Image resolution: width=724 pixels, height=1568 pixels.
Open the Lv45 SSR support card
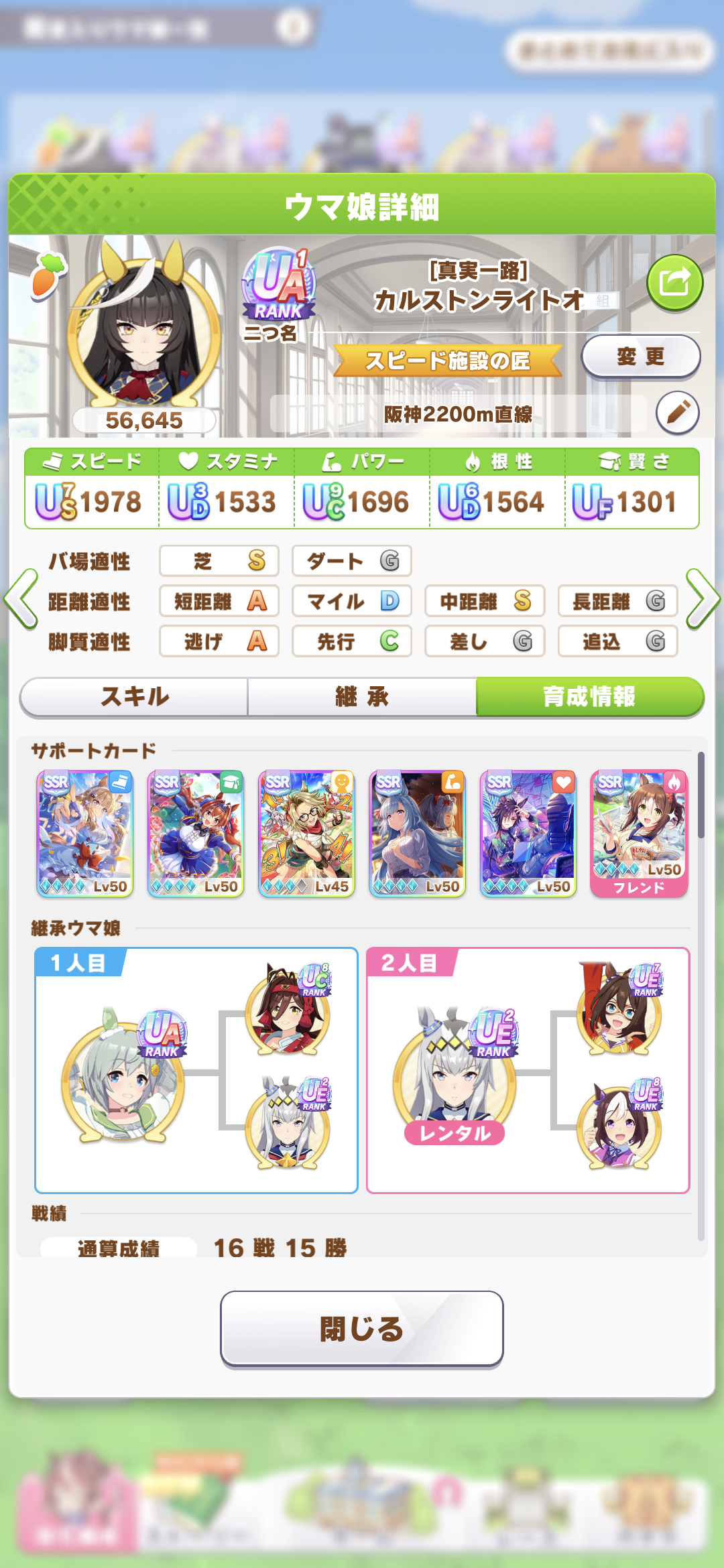pos(306,834)
